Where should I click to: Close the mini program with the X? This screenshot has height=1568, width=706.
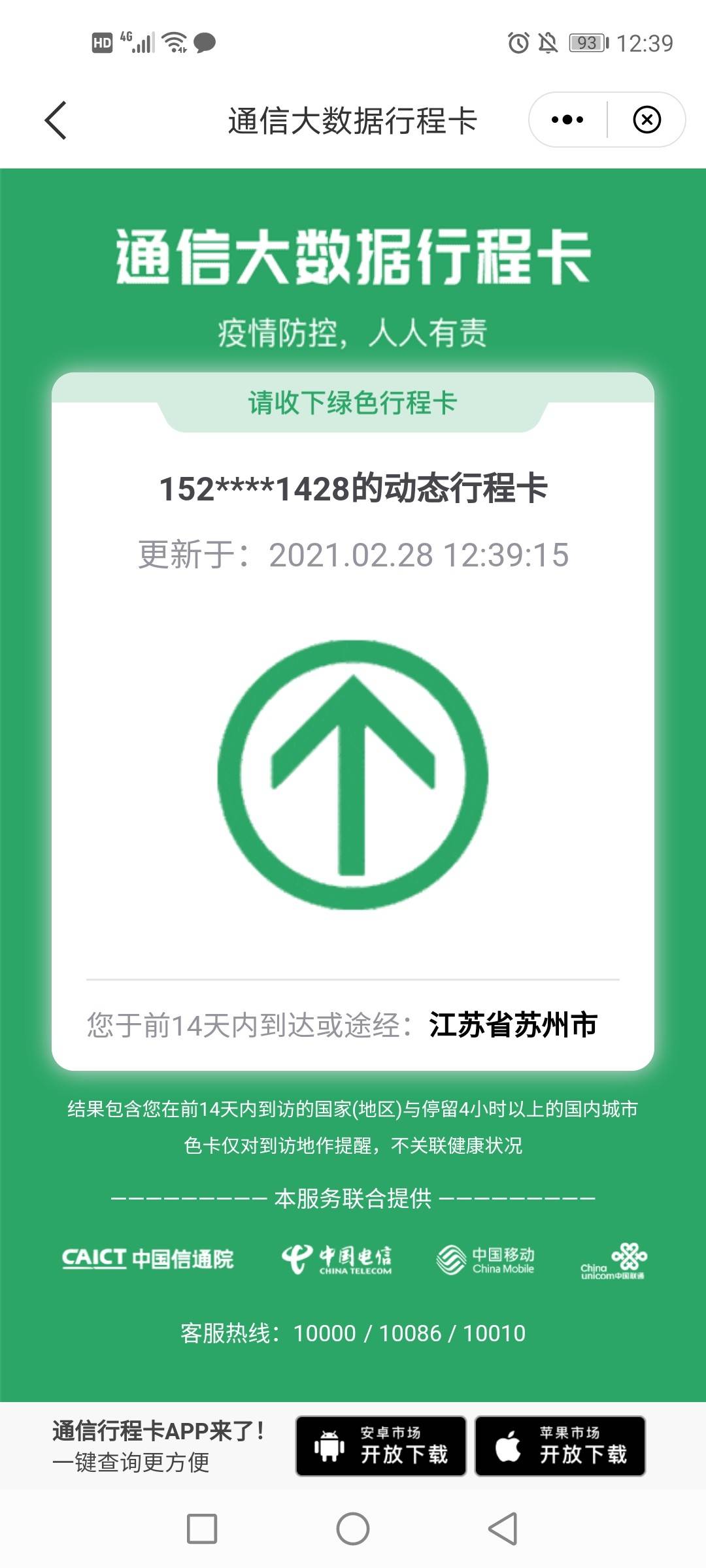click(x=647, y=120)
